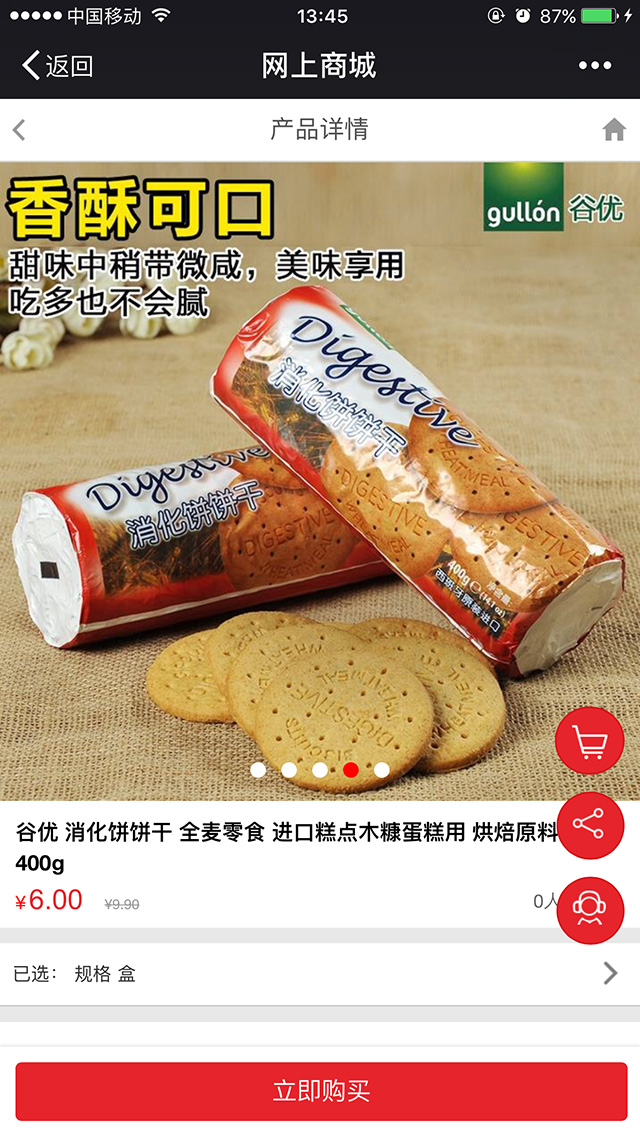Open the 已选 规格 盒 selection row
This screenshot has height=1138, width=640.
pos(320,973)
